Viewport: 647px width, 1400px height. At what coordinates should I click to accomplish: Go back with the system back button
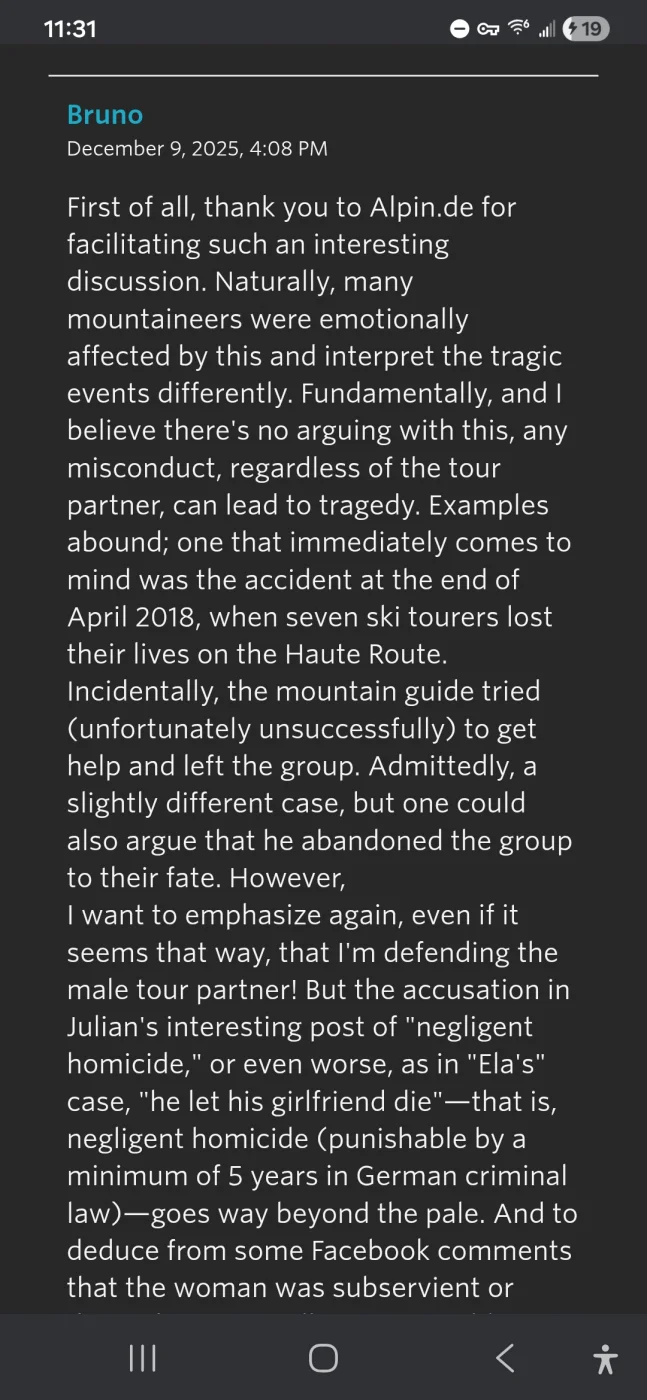tap(505, 1357)
